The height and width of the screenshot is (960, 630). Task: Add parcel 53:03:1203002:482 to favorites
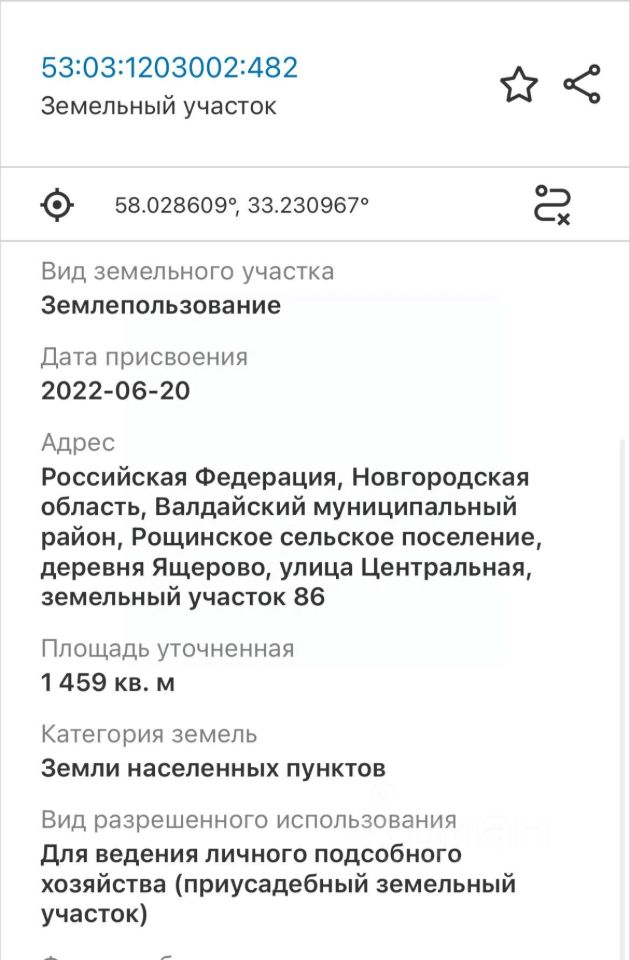(518, 85)
